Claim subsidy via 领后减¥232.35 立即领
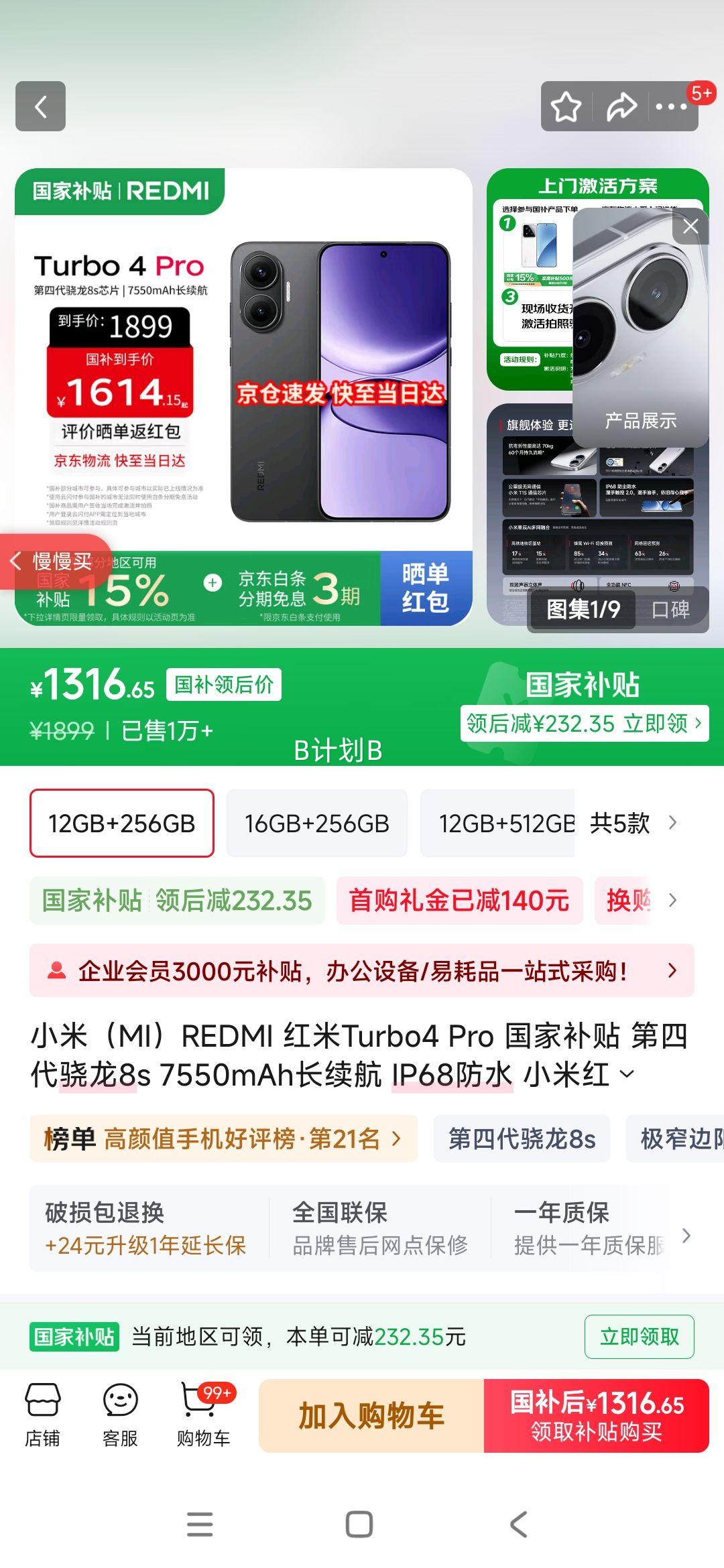 (584, 724)
